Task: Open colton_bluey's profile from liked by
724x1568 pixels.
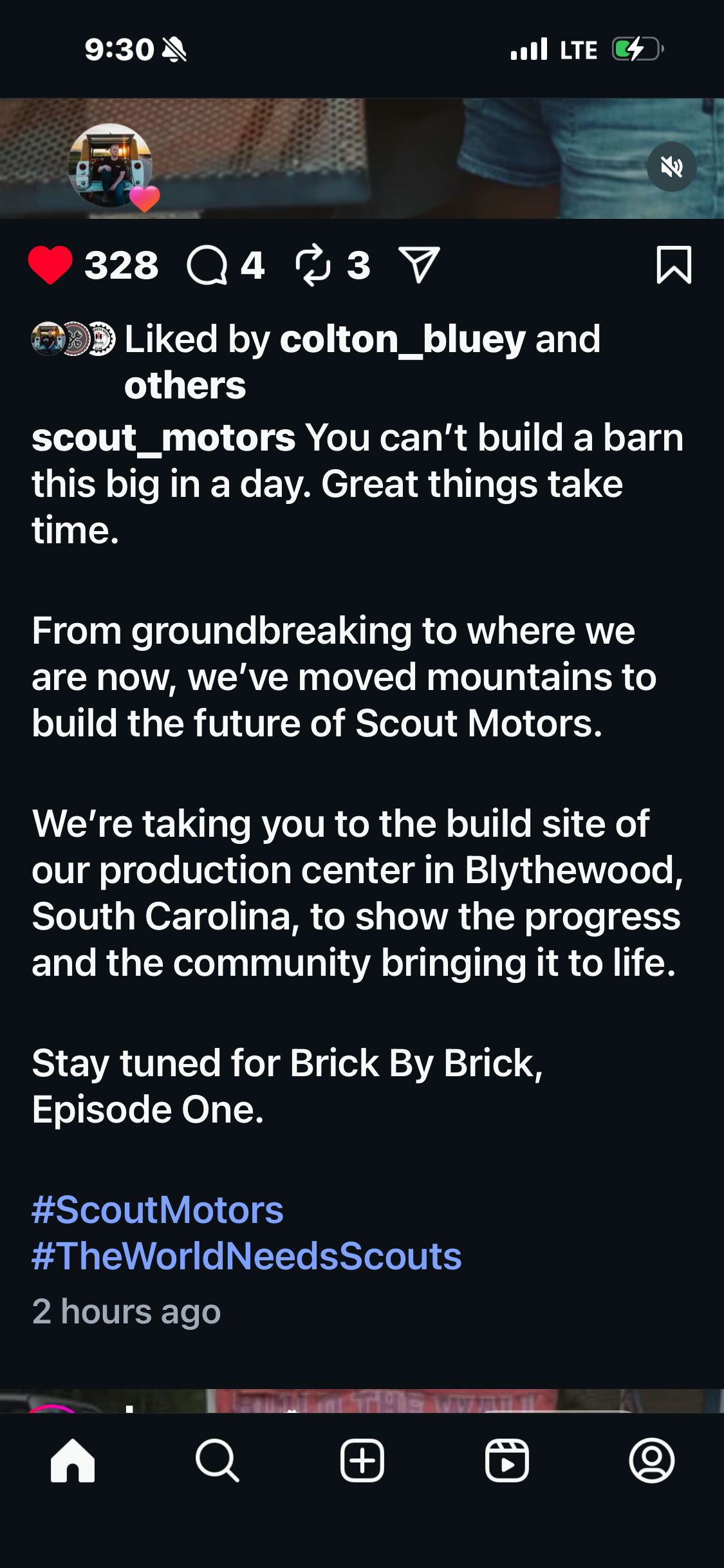Action: click(403, 339)
